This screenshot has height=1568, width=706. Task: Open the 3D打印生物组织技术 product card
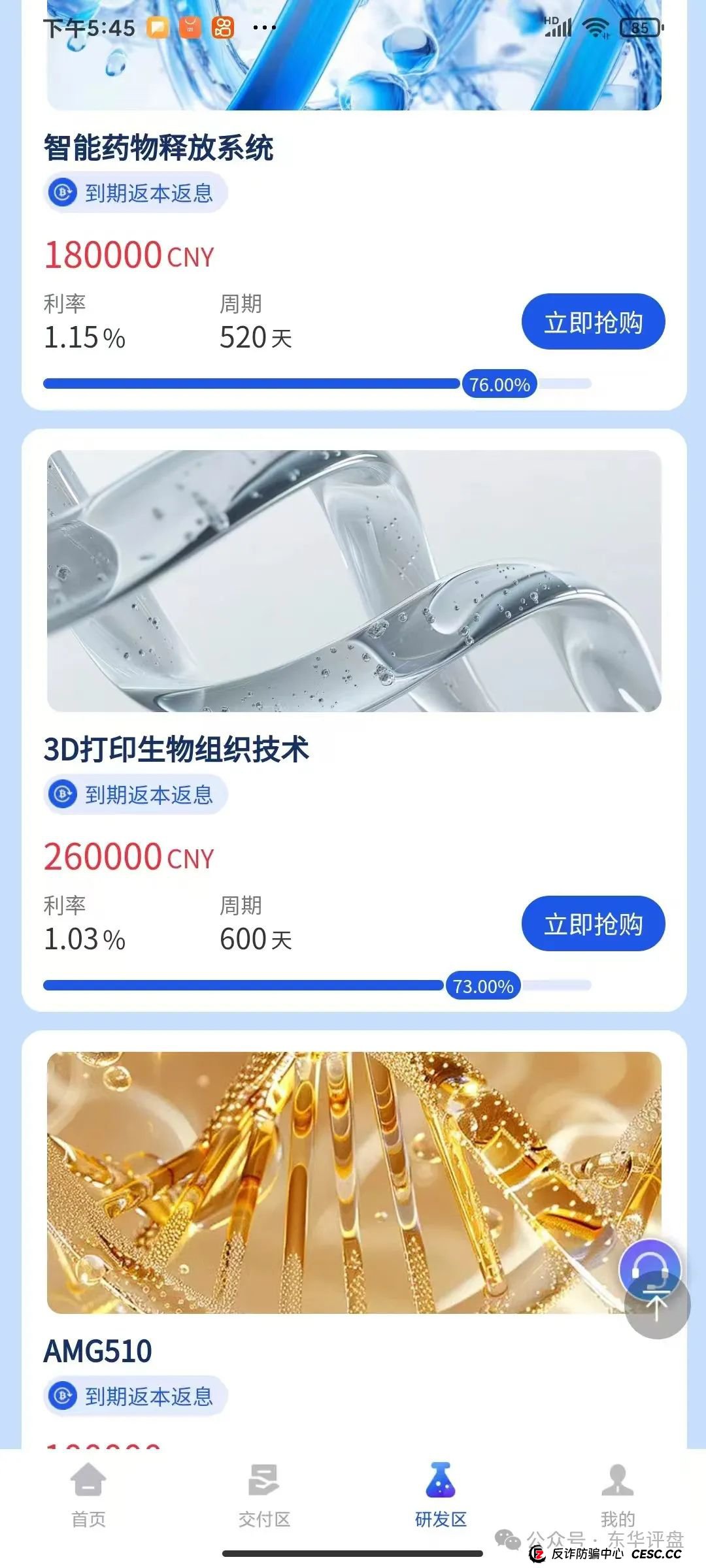click(x=354, y=581)
